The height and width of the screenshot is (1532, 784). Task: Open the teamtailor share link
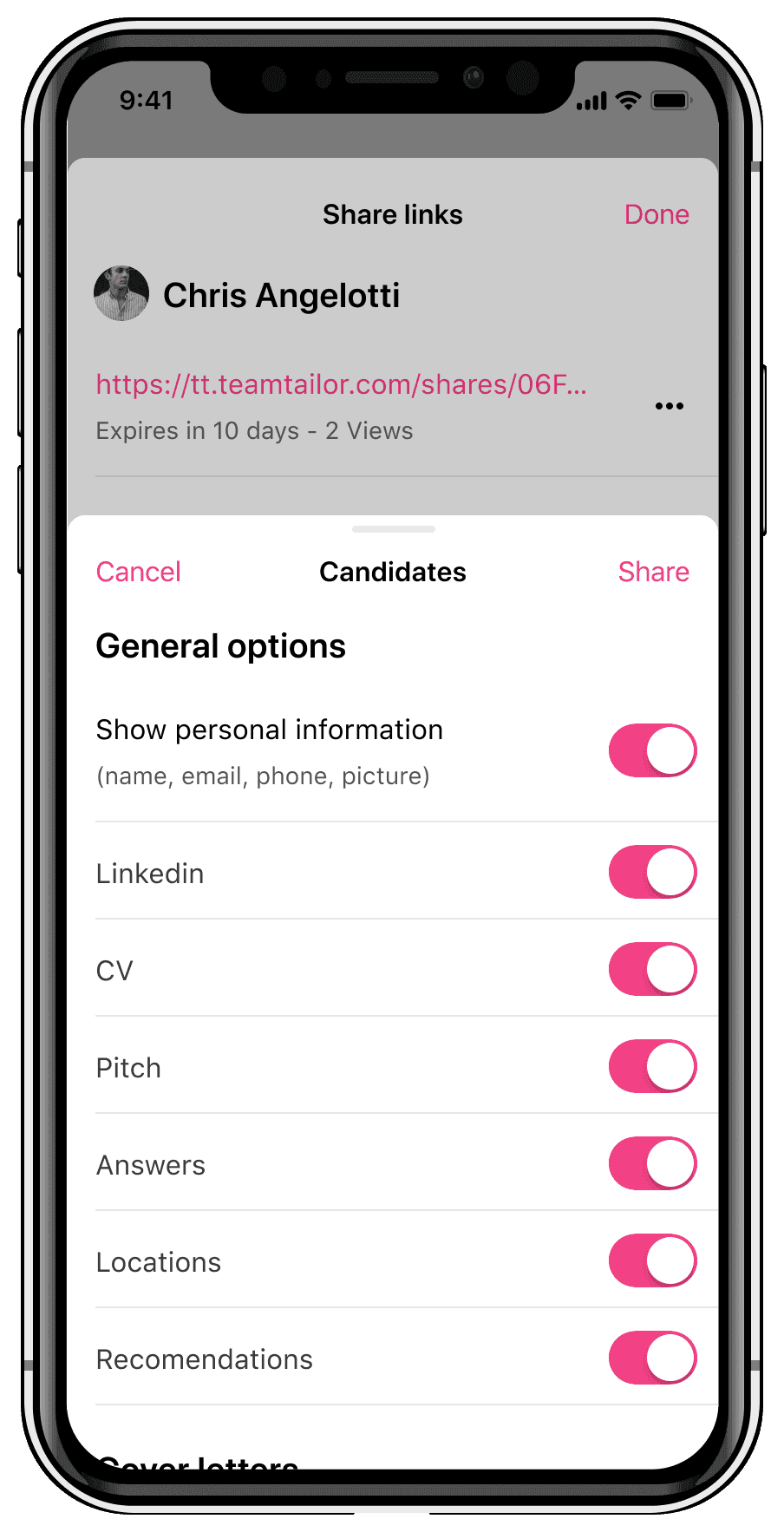pyautogui.click(x=342, y=384)
